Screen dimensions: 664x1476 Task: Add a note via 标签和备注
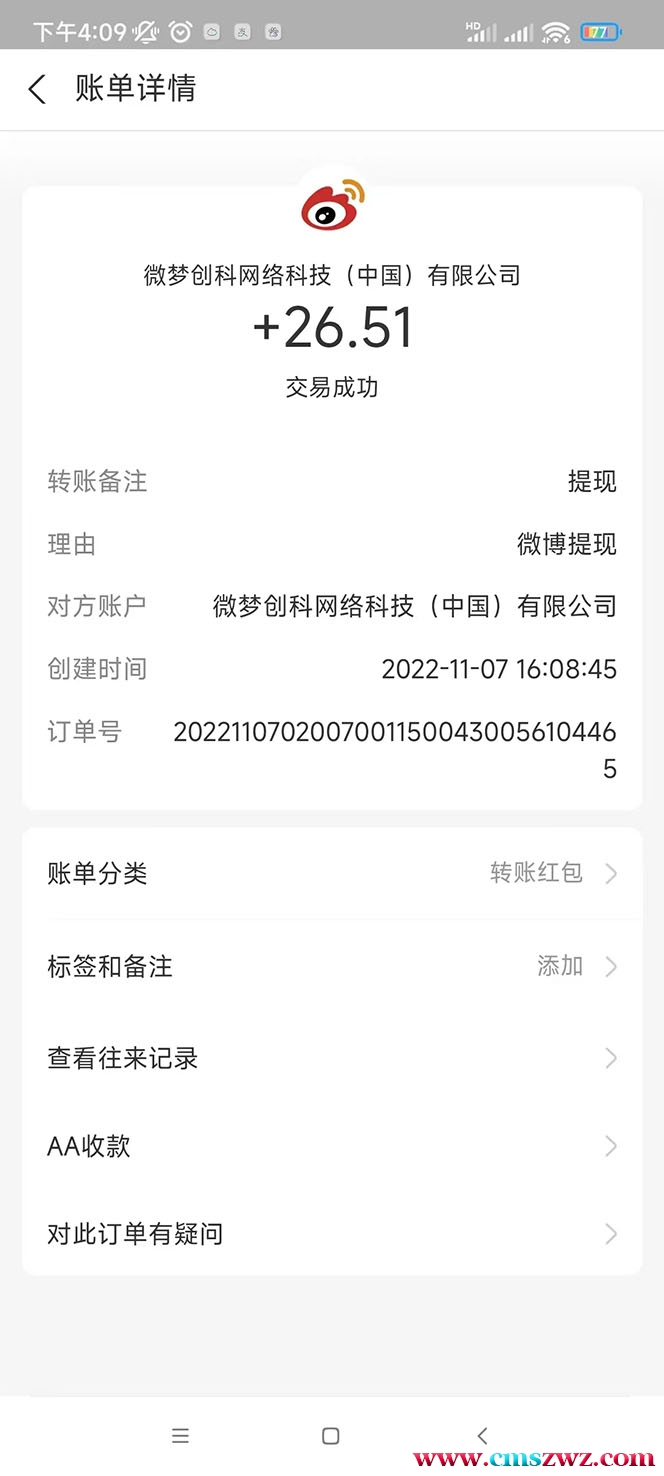tap(331, 967)
